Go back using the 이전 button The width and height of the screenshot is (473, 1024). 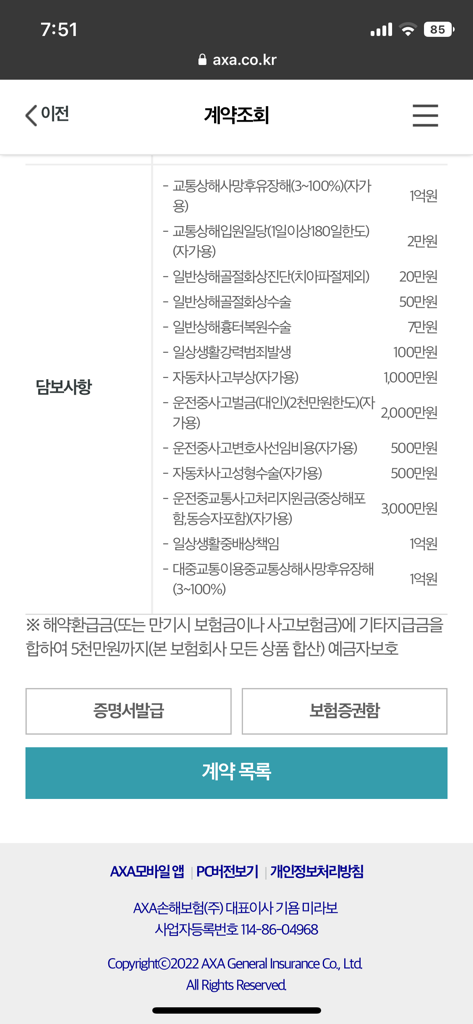coord(47,115)
